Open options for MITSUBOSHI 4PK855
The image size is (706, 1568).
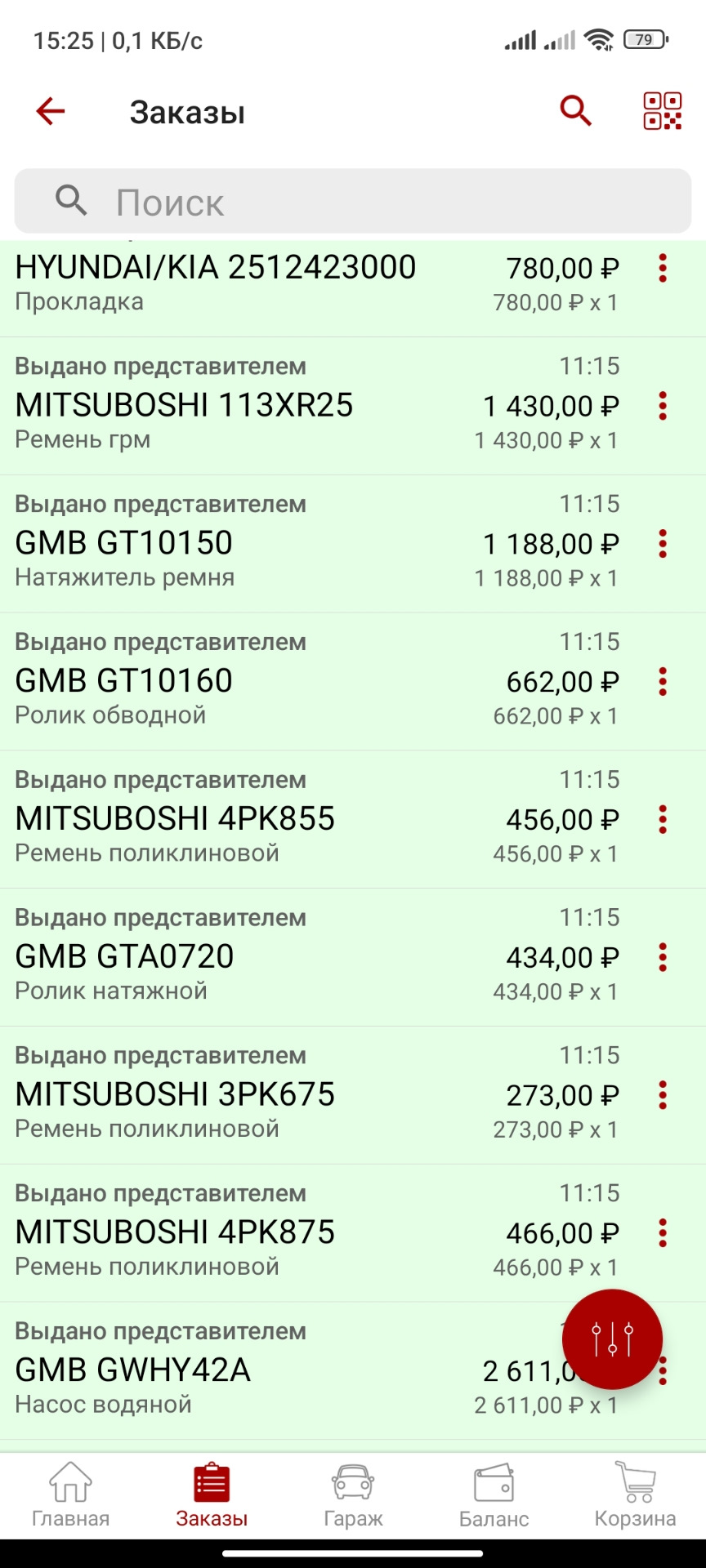pyautogui.click(x=663, y=820)
